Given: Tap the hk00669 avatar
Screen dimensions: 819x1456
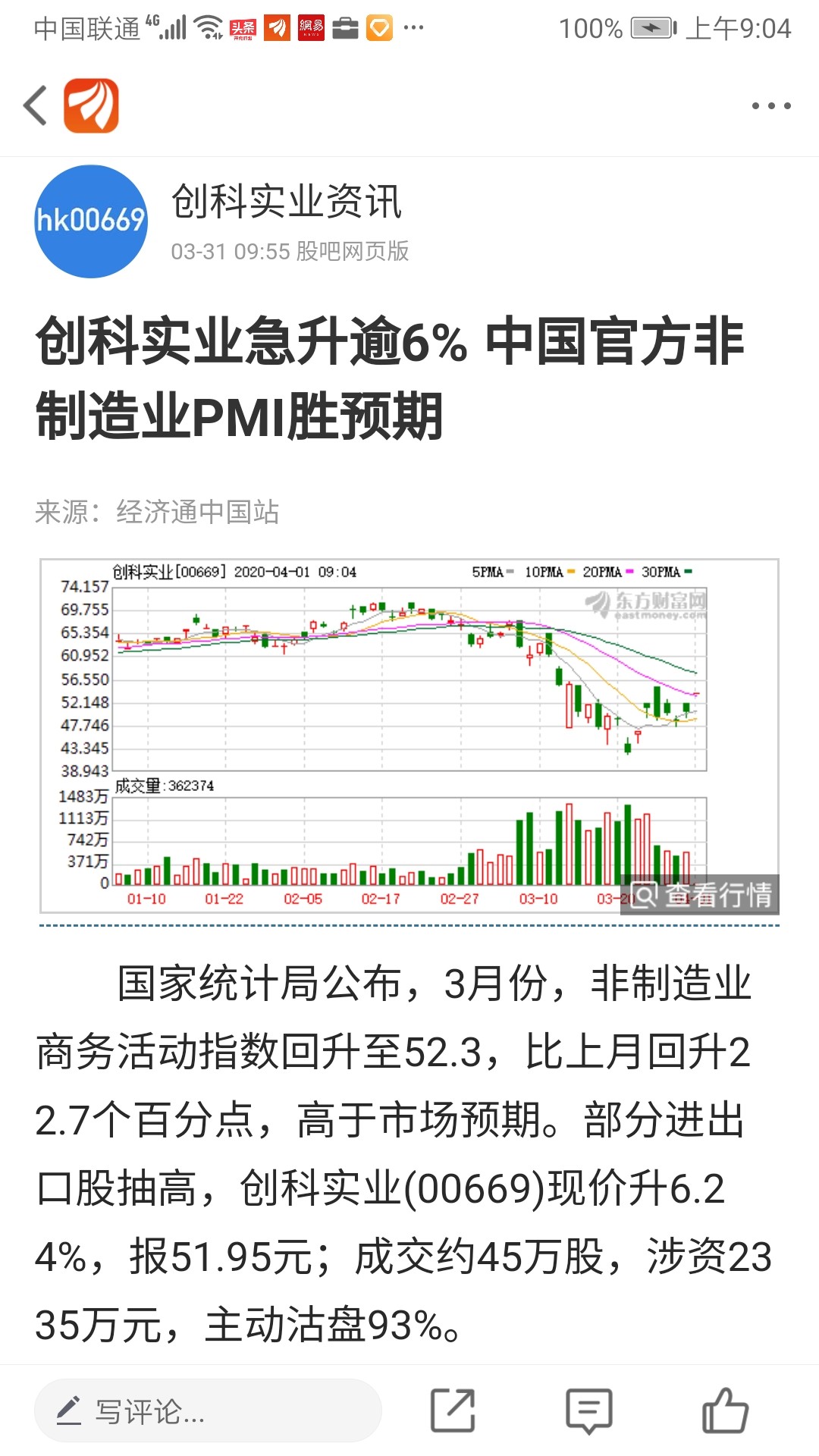Looking at the screenshot, I should coord(90,221).
